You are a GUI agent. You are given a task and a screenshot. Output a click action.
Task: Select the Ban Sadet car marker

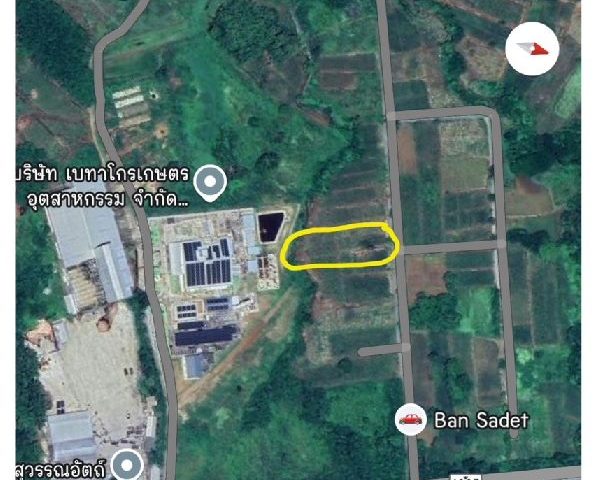click(410, 418)
